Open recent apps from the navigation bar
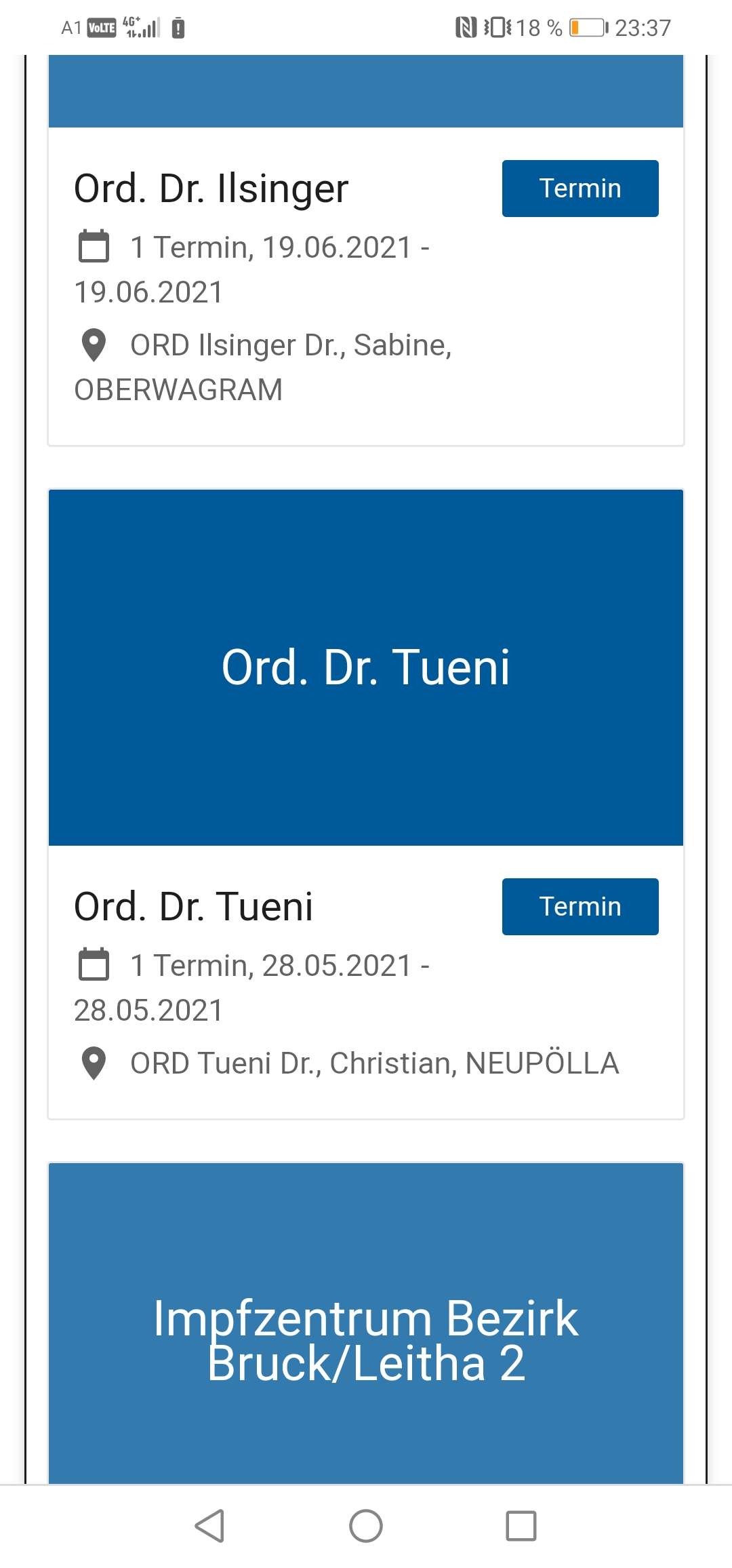The width and height of the screenshot is (732, 1568). pyautogui.click(x=521, y=1526)
